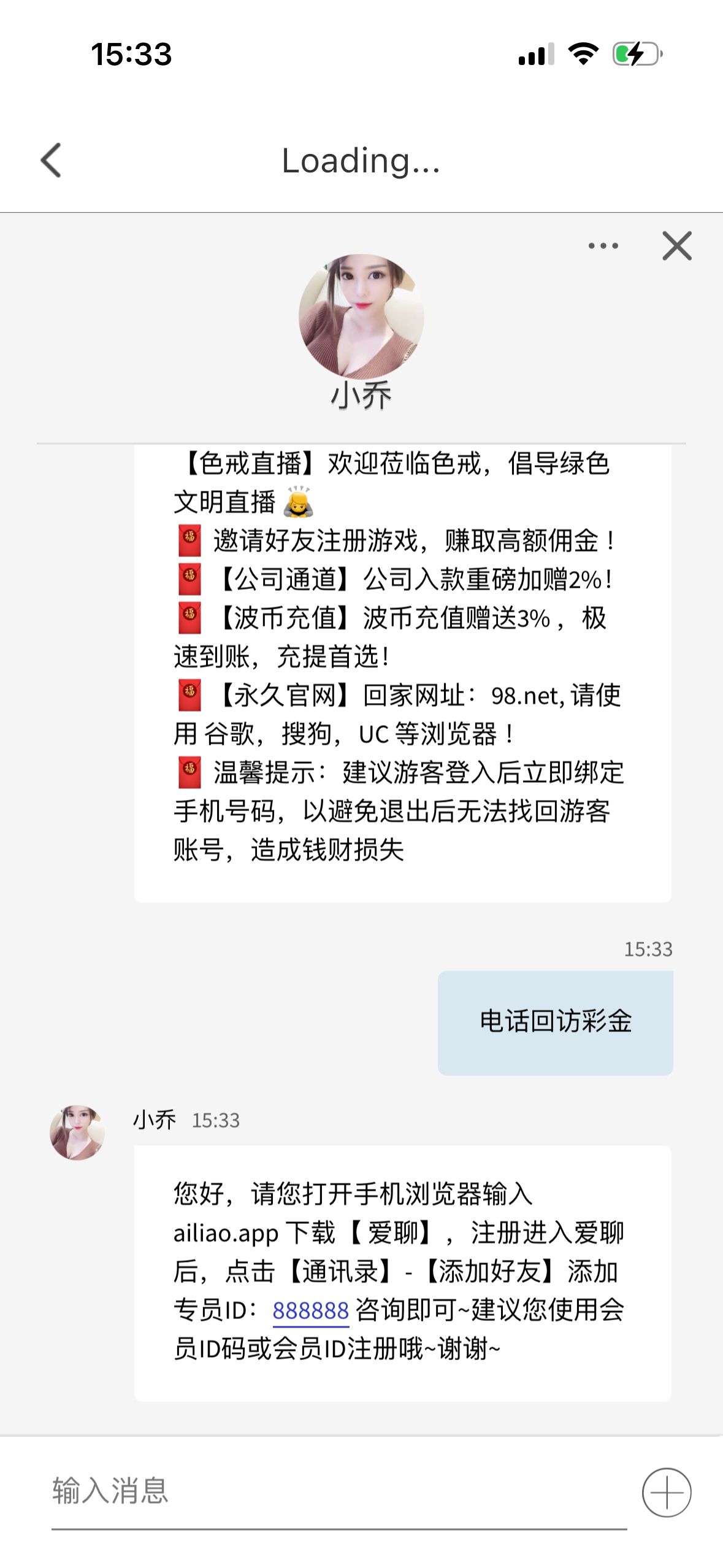Close the chat with the X icon
The height and width of the screenshot is (1568, 723).
point(677,246)
